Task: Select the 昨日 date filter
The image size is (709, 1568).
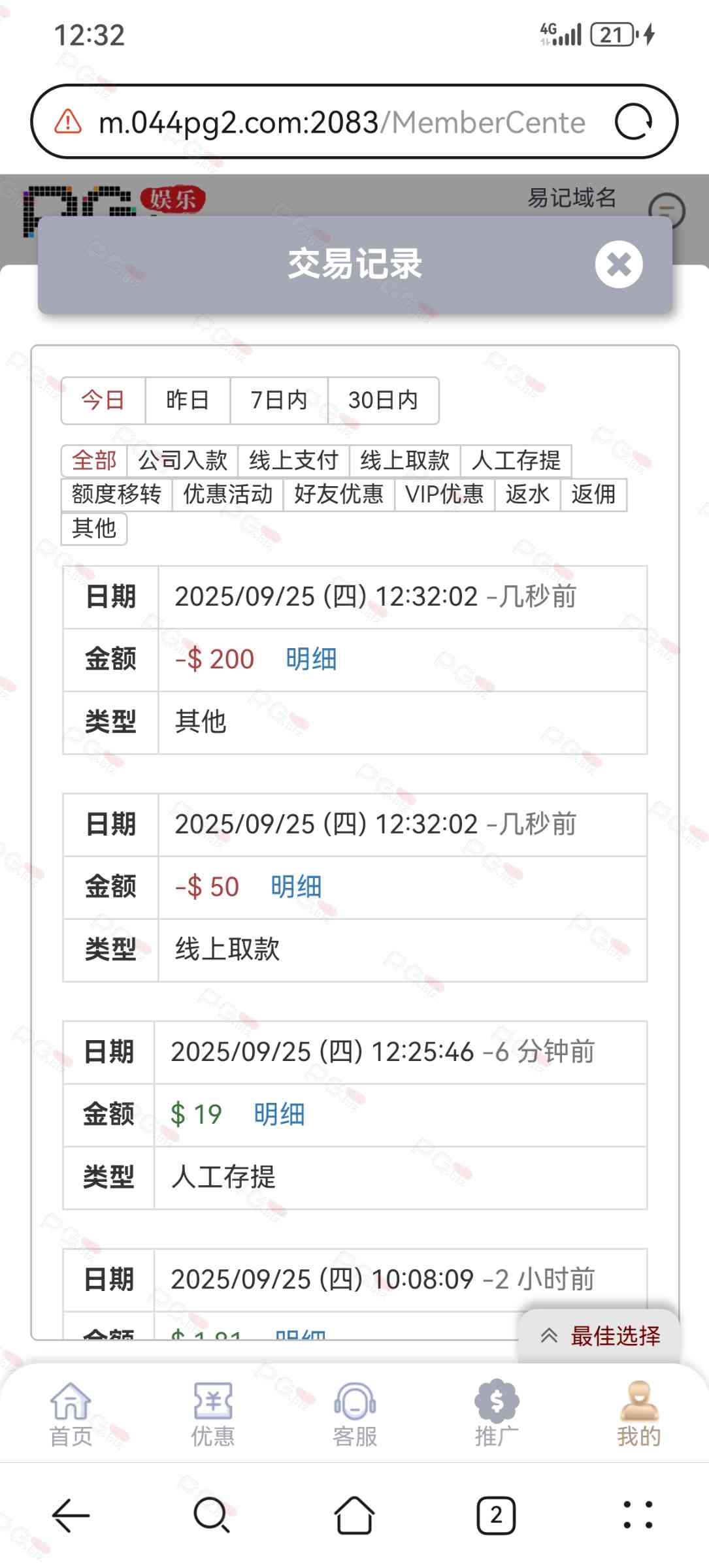Action: tap(188, 400)
